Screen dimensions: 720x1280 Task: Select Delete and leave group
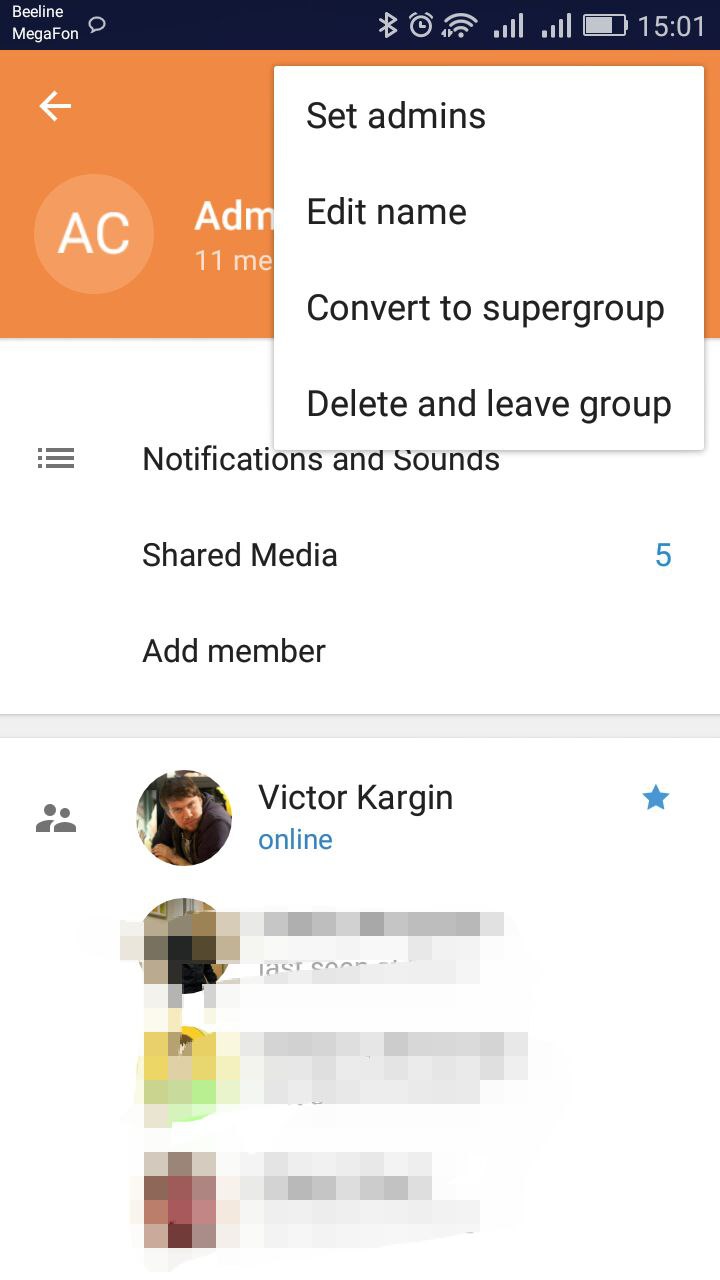click(489, 404)
